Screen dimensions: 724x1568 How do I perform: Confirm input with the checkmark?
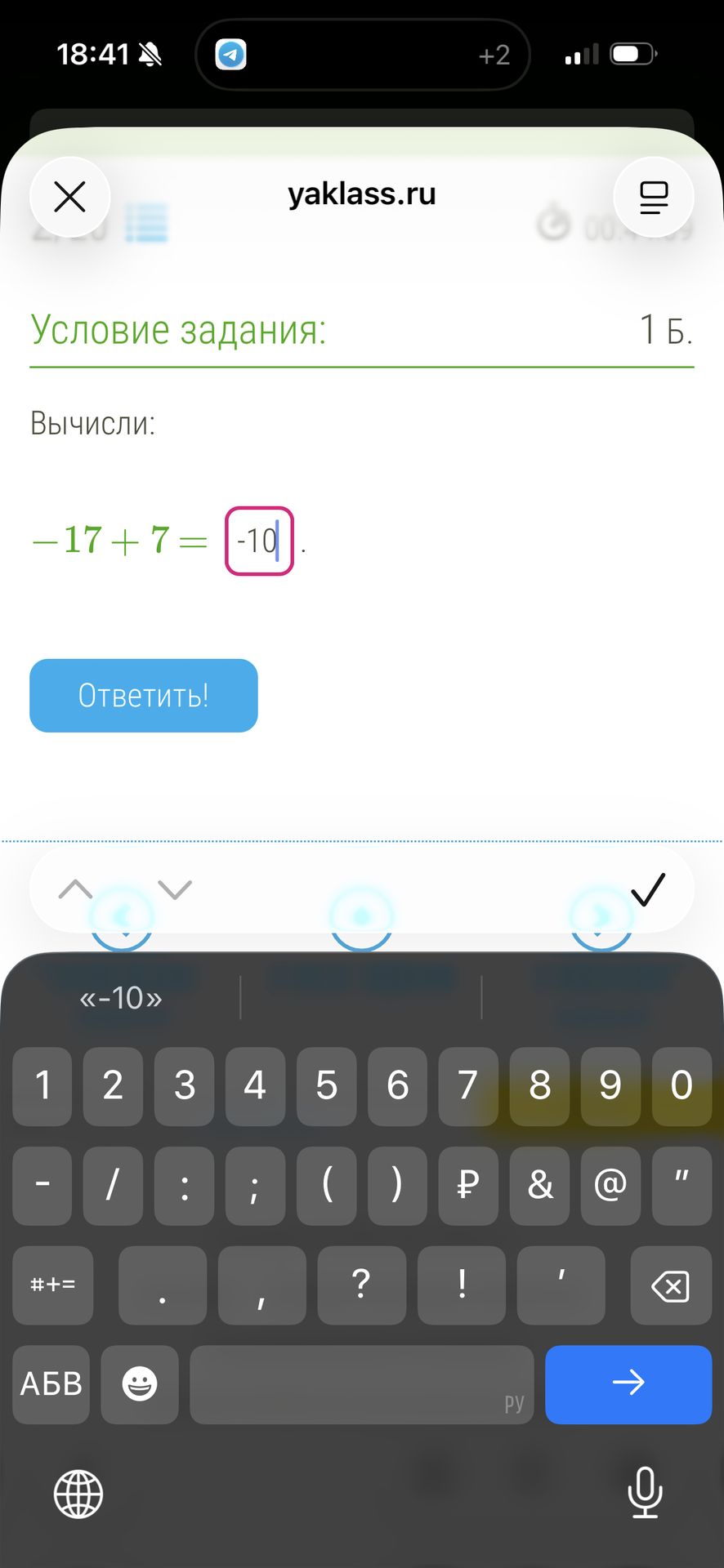[x=649, y=889]
